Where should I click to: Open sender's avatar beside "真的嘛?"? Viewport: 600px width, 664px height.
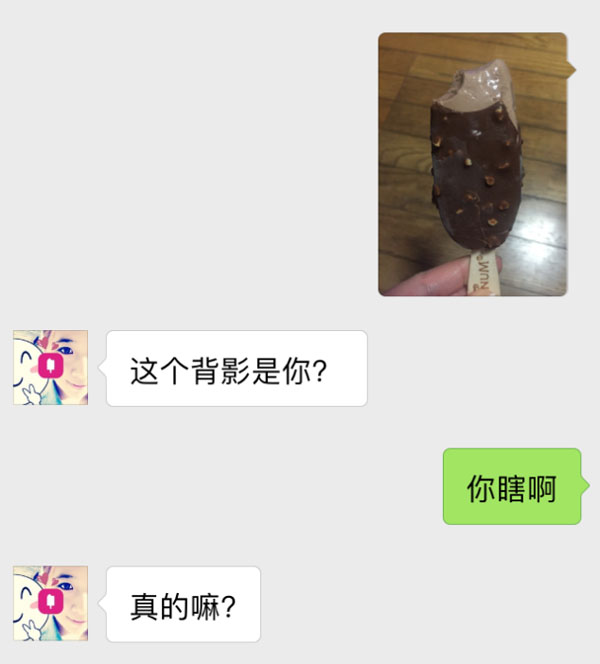(50, 603)
